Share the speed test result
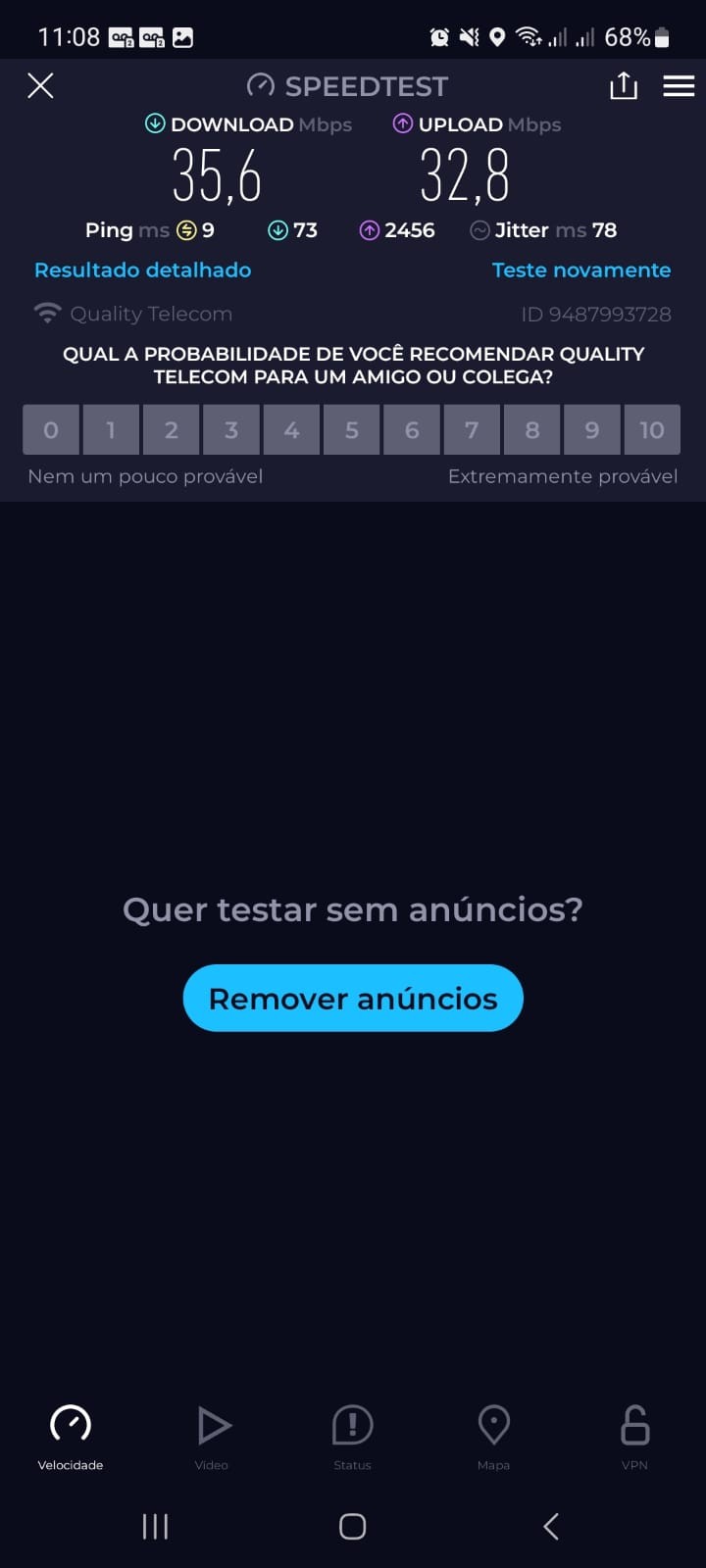The height and width of the screenshot is (1568, 706). pyautogui.click(x=623, y=86)
